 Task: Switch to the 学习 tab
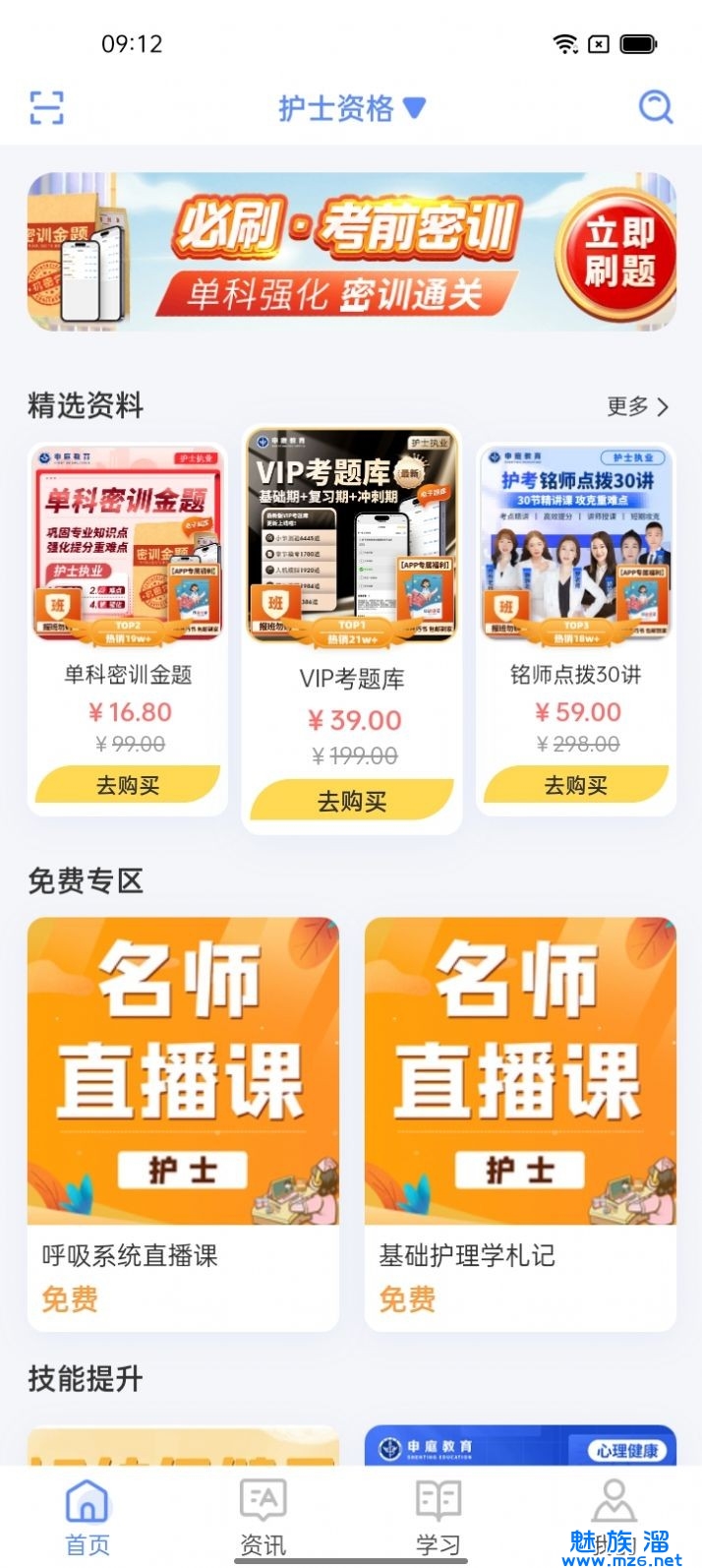[438, 1517]
